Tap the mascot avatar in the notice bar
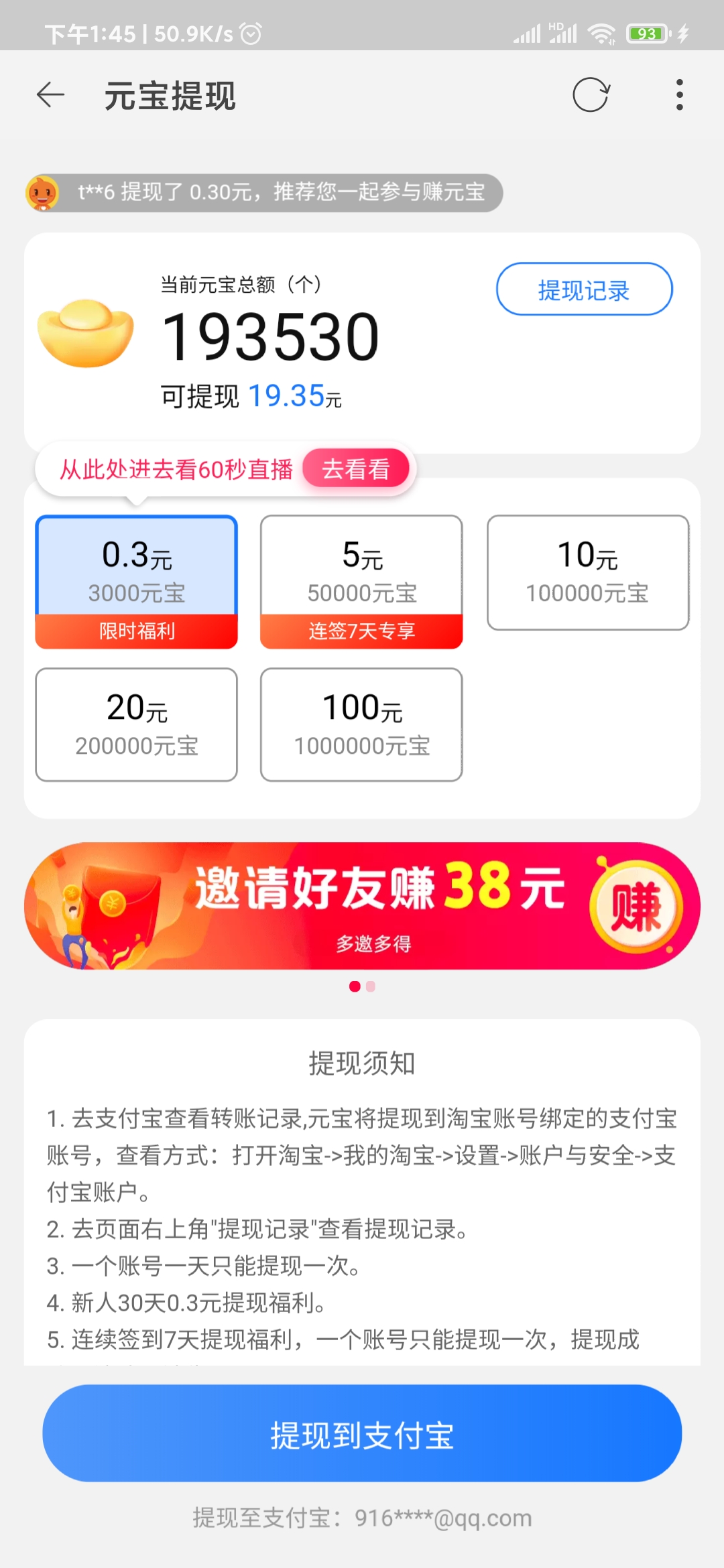Screen dimensions: 724x1568 click(42, 193)
